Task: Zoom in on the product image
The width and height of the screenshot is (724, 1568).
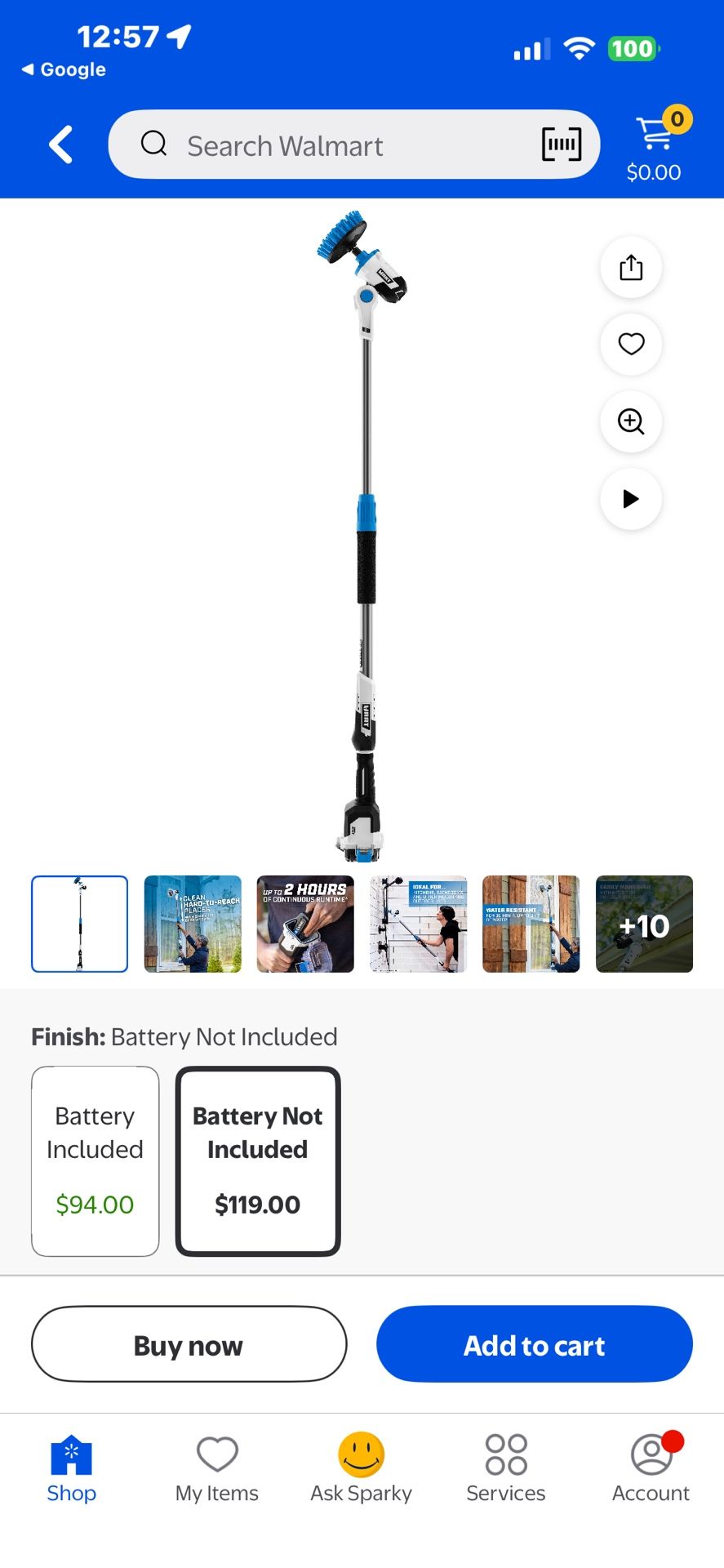Action: pos(631,421)
